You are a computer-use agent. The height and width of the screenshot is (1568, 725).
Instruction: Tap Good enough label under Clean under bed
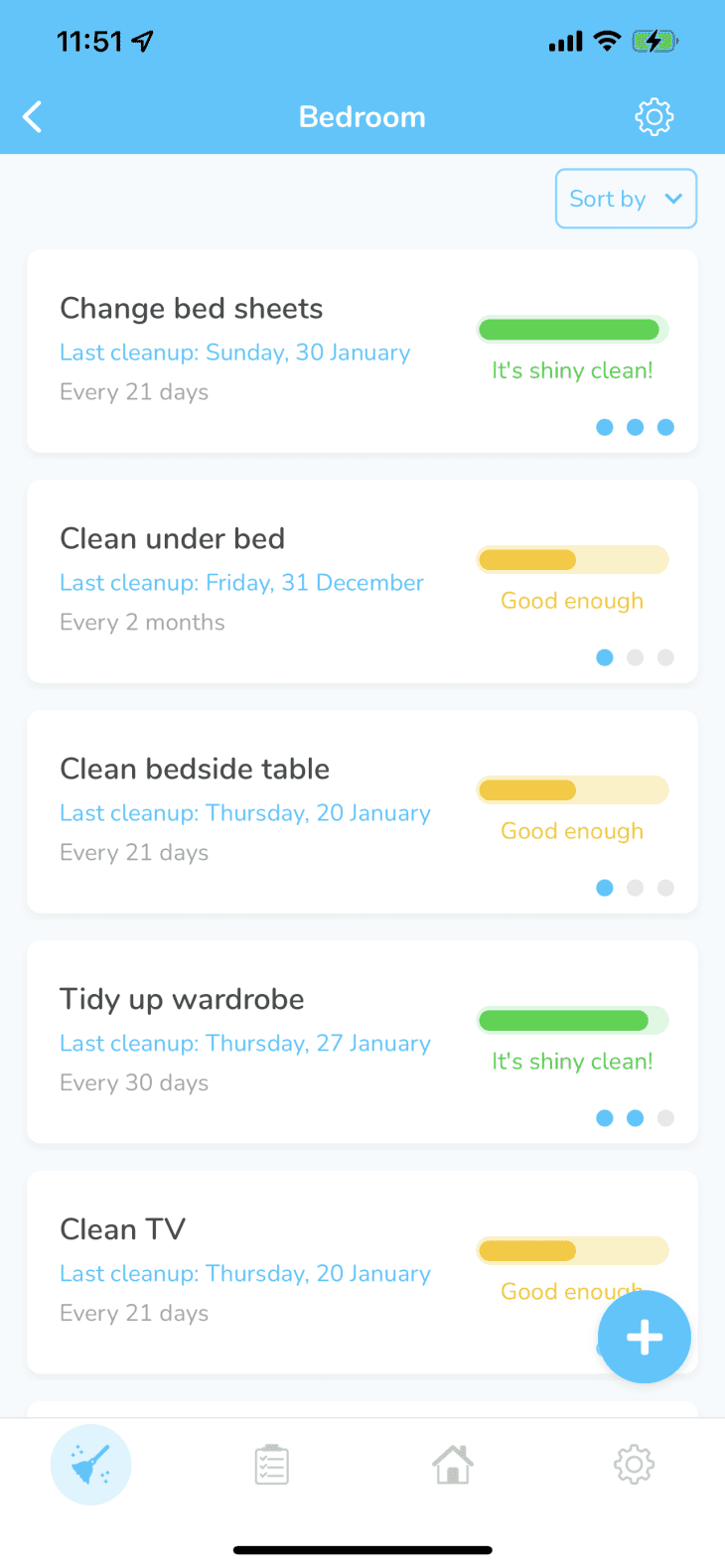(x=572, y=600)
